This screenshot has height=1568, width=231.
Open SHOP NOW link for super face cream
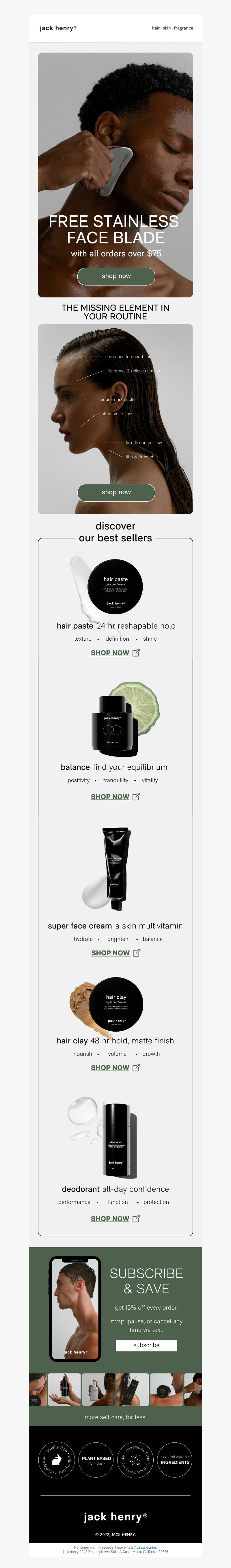click(x=110, y=953)
